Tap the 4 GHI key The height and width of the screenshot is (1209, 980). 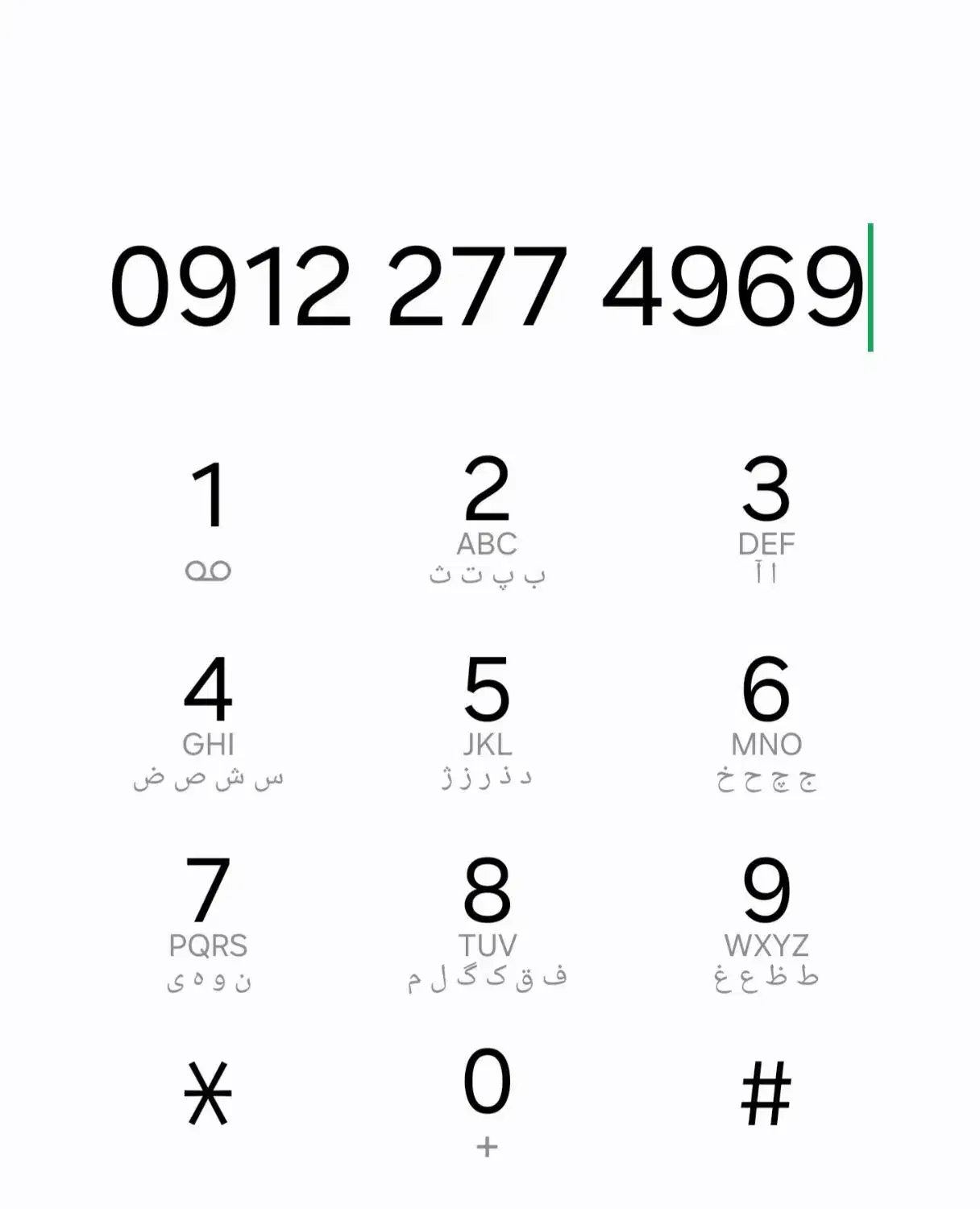click(x=208, y=717)
